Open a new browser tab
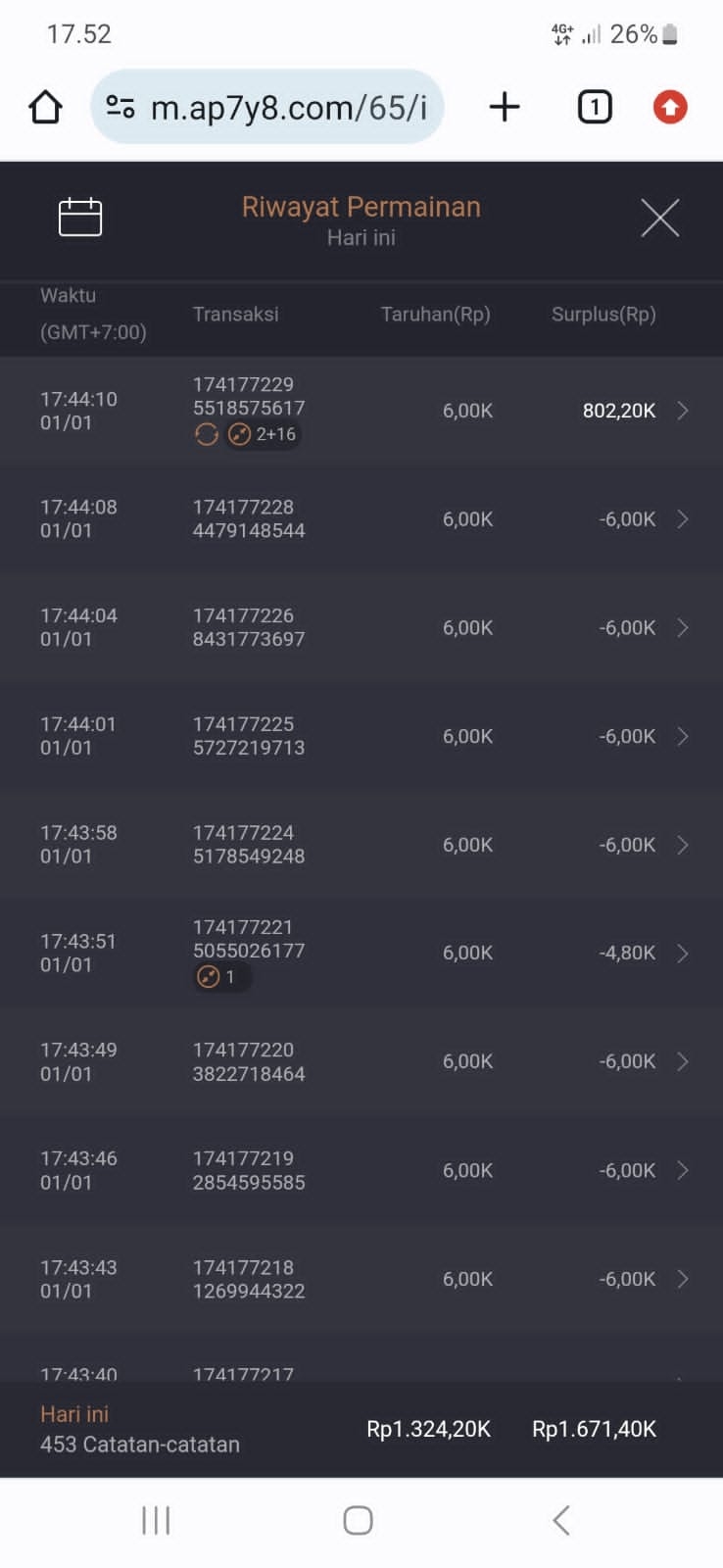The width and height of the screenshot is (723, 1568). click(x=505, y=107)
